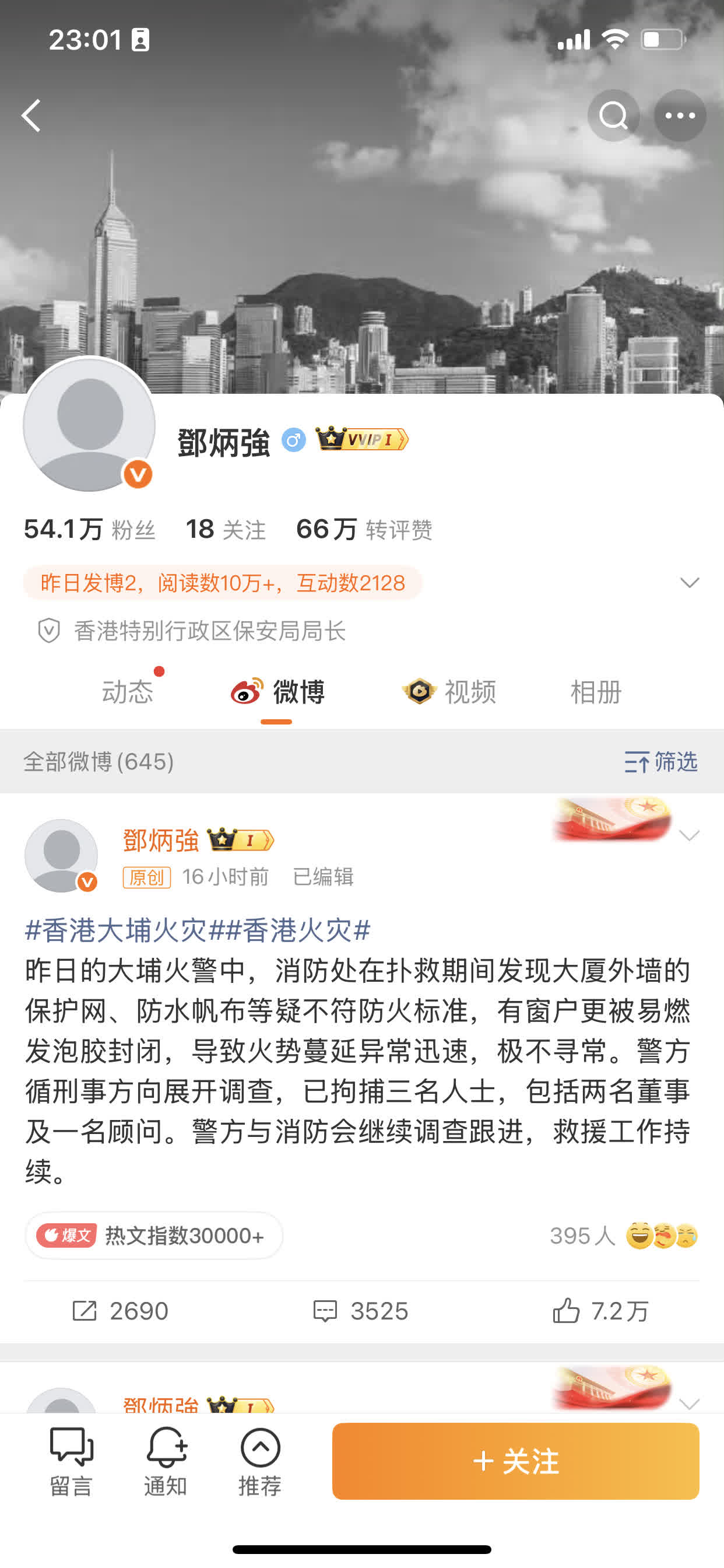This screenshot has height=1568, width=724.
Task: Open the #香港大埔火灾# hashtag
Action: click(x=115, y=930)
